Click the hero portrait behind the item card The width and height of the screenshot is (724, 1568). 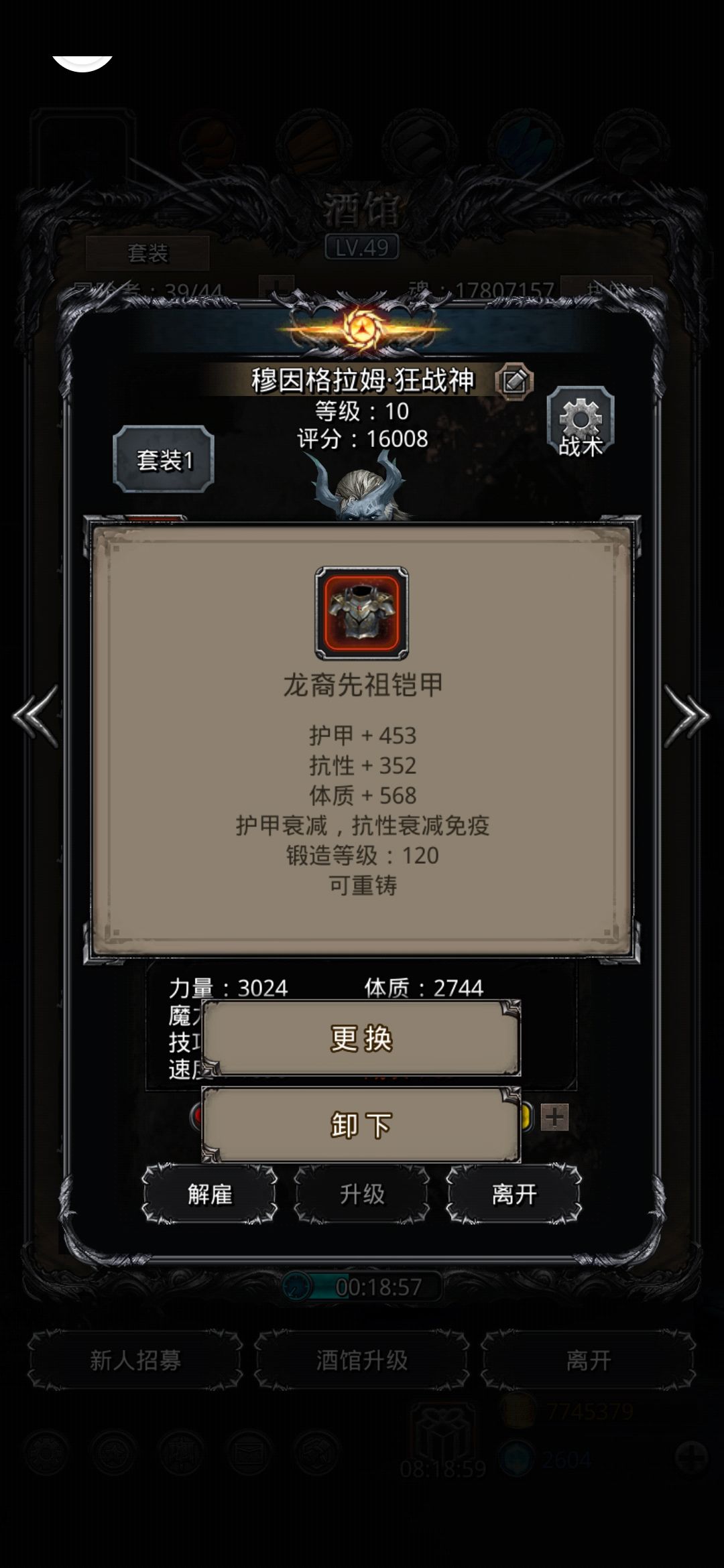(x=362, y=496)
